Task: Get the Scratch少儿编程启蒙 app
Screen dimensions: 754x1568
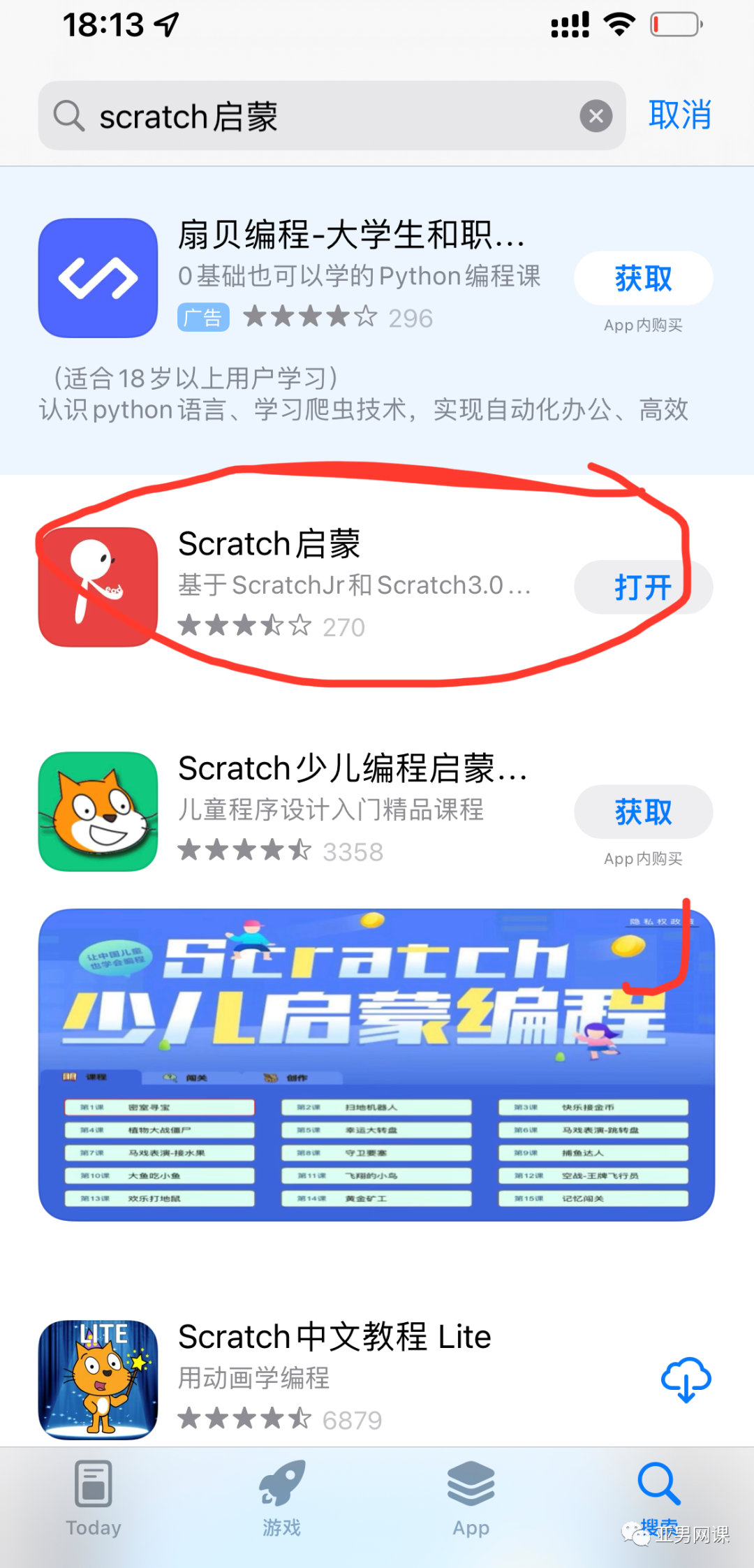Action: tap(642, 812)
